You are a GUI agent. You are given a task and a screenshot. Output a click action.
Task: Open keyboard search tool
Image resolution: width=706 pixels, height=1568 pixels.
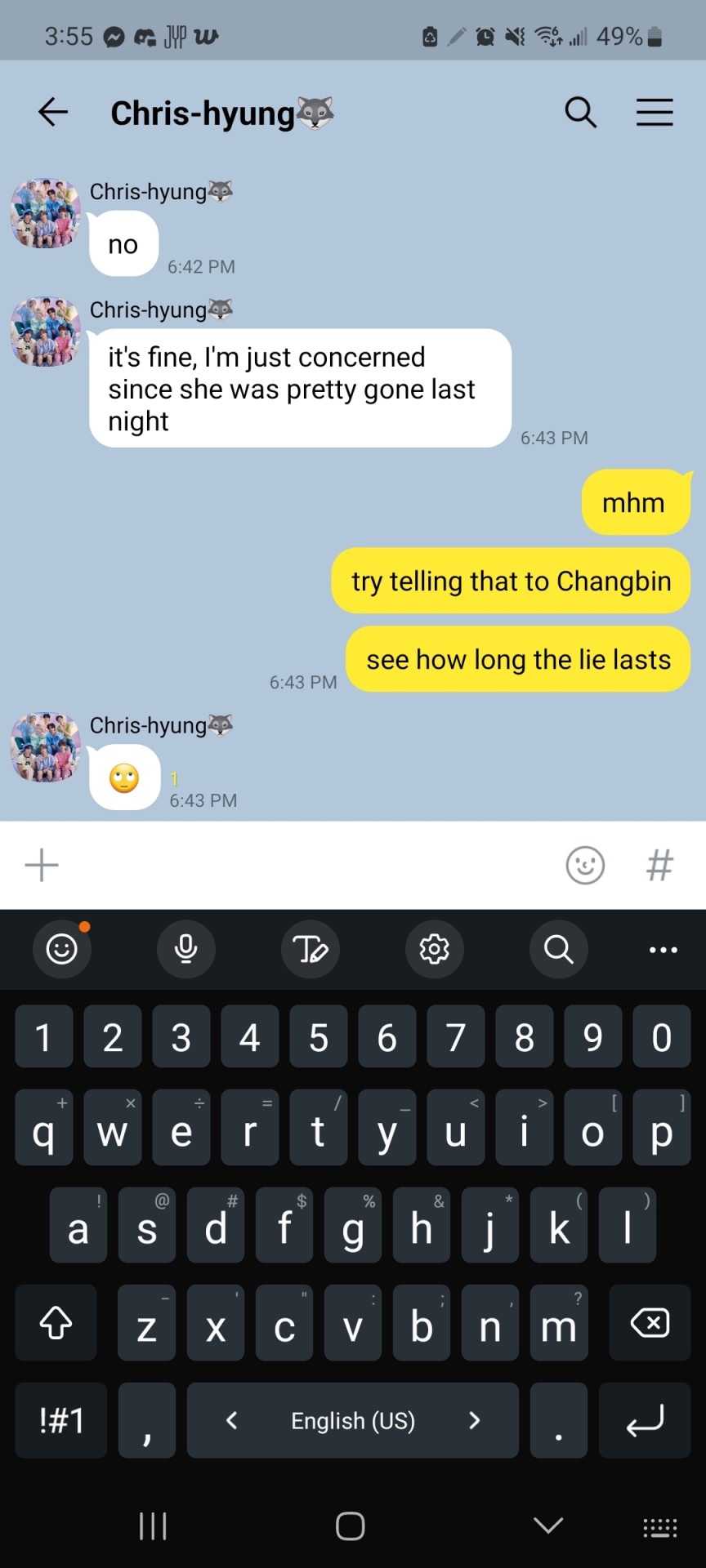pos(559,949)
